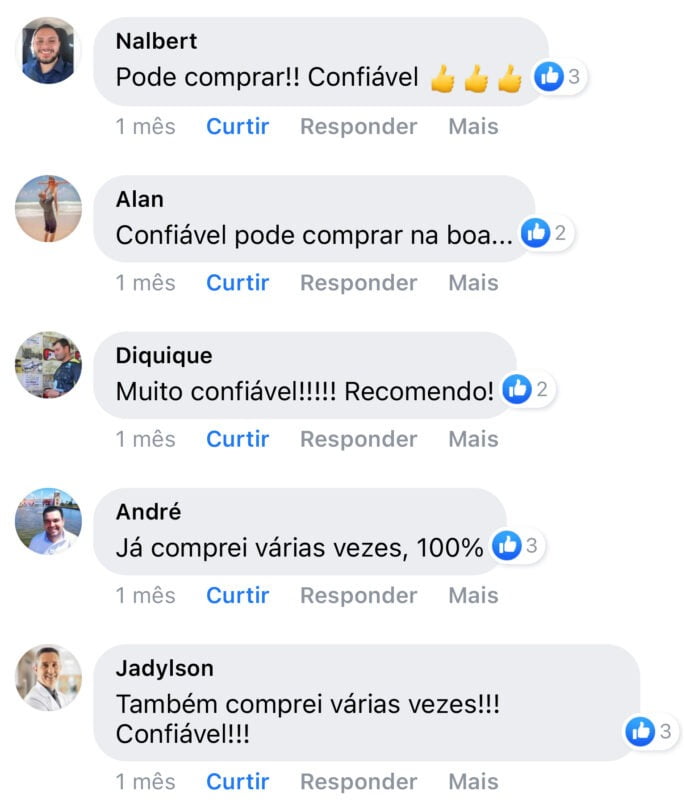The width and height of the screenshot is (698, 800).
Task: Open Mais options under Nalbert's comment
Action: click(473, 127)
